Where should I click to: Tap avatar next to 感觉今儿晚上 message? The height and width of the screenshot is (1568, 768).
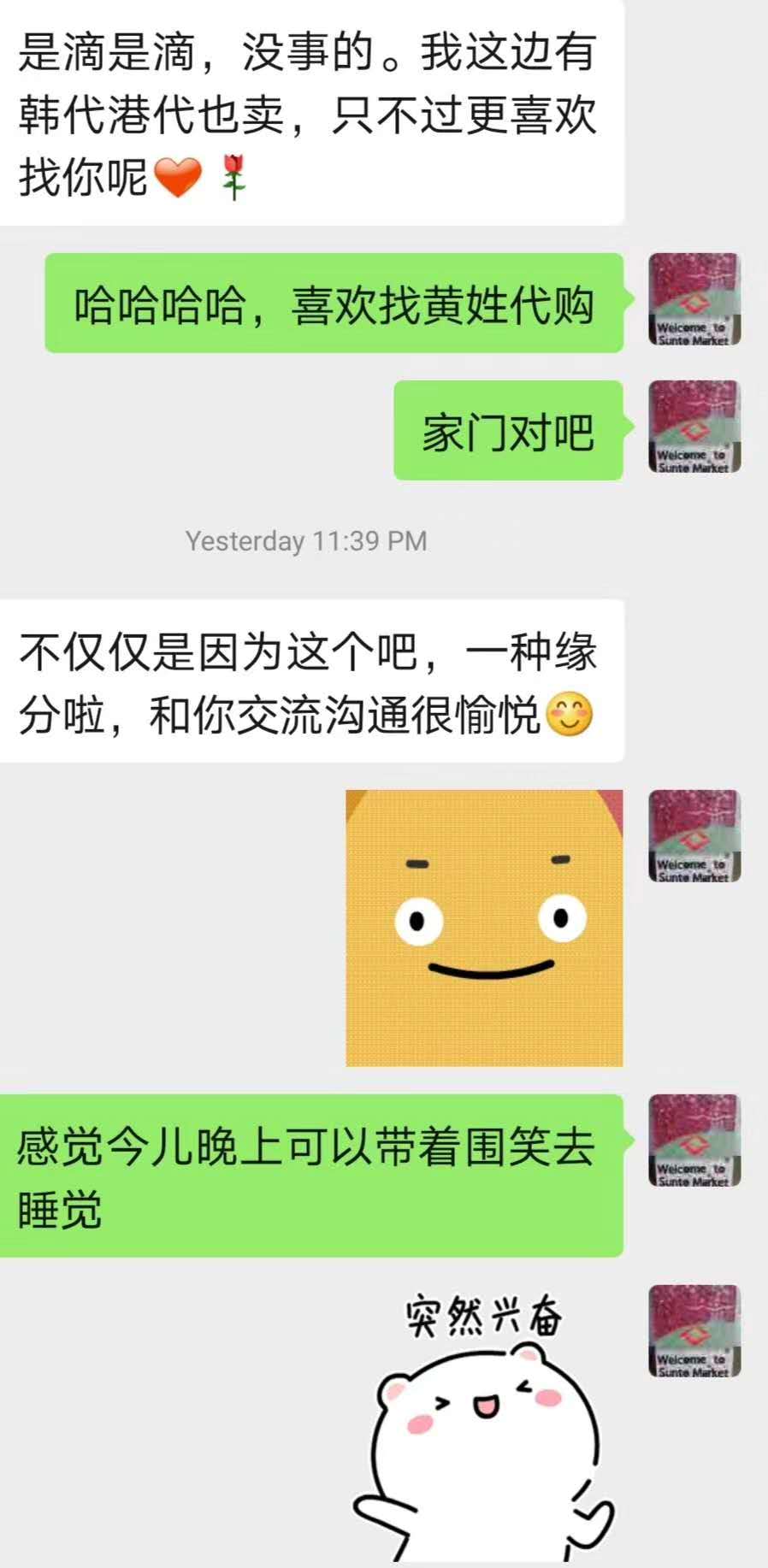(x=694, y=1141)
